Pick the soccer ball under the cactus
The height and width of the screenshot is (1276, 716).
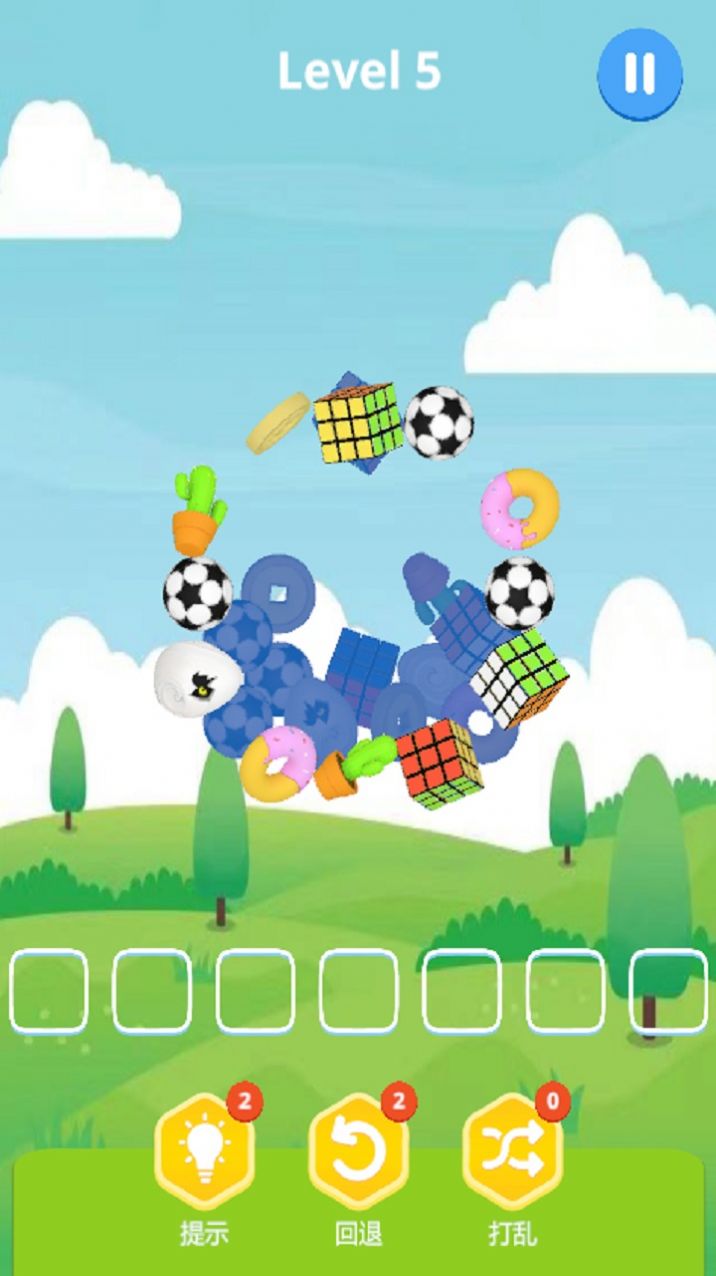197,593
